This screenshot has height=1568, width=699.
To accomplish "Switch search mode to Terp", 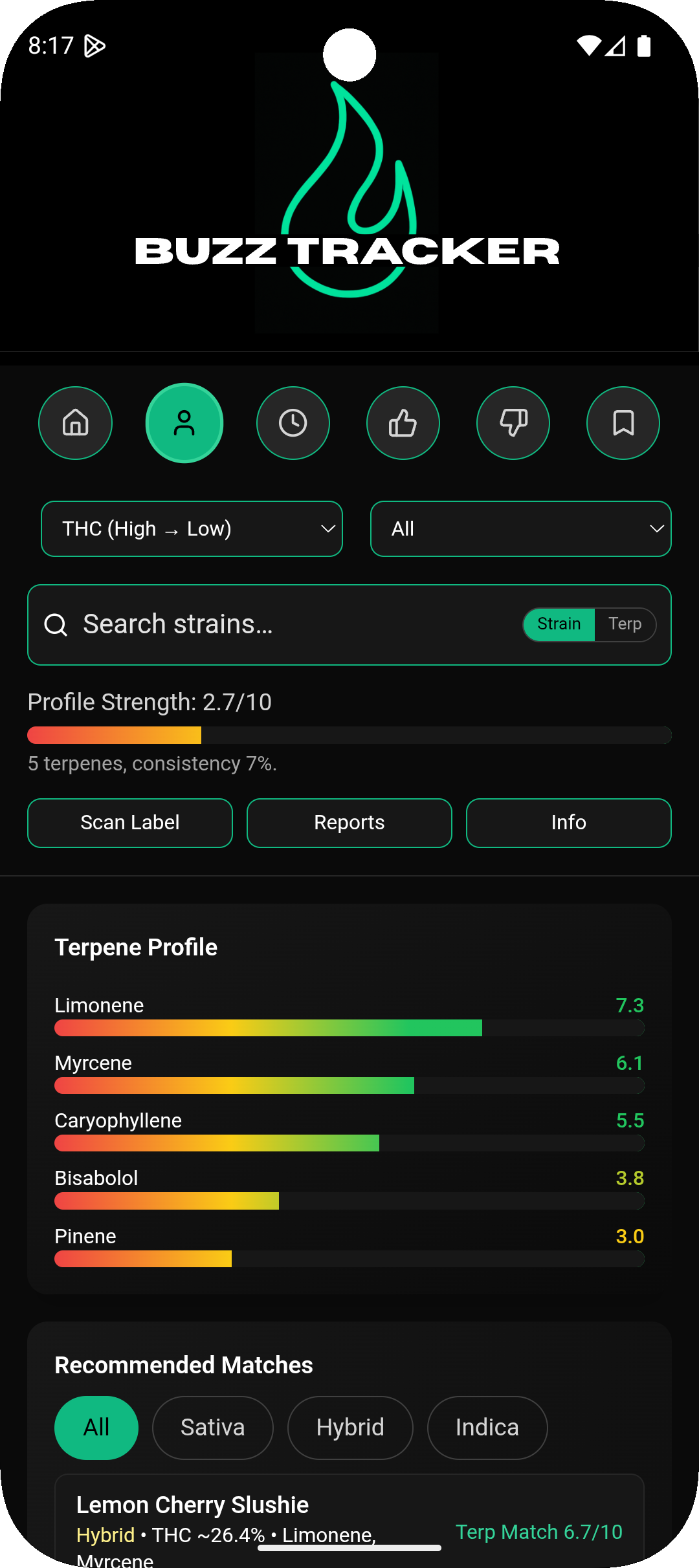I will point(623,624).
